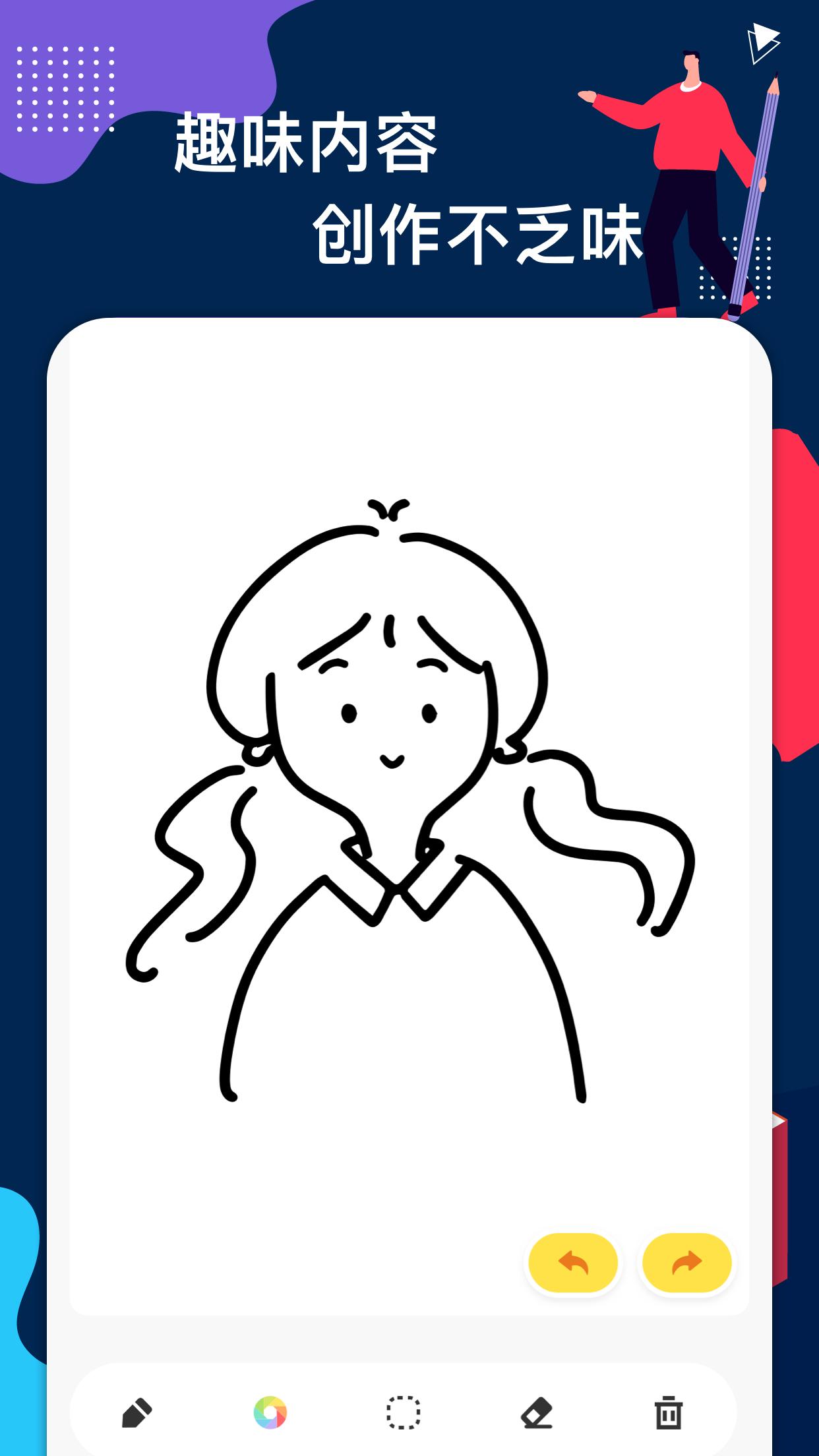Tap the redo arrow inside yellow capsule
819x1456 pixels.
[688, 1261]
